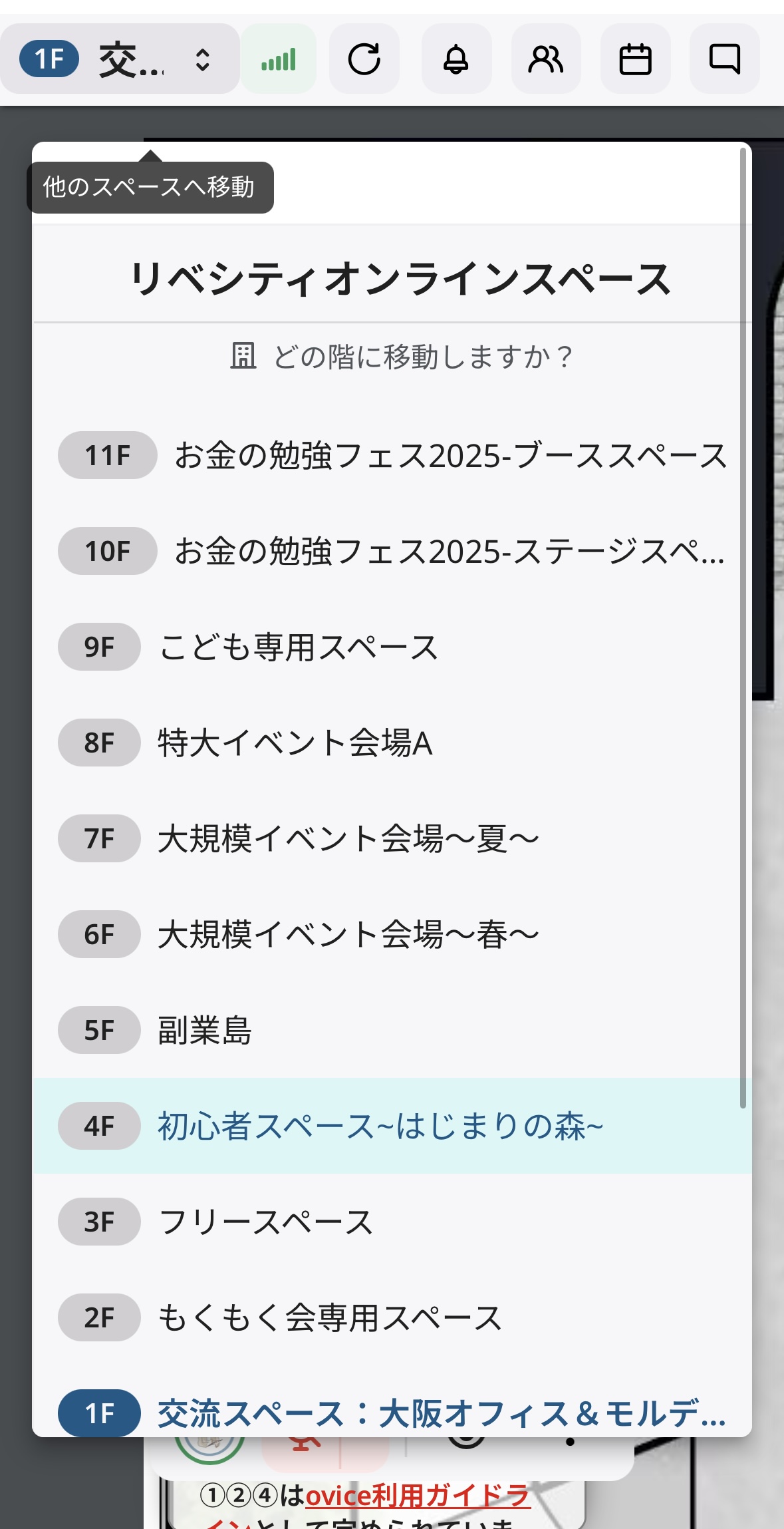This screenshot has height=1529, width=784.
Task: Select 8F 特大イベント会場A
Action: tap(296, 743)
